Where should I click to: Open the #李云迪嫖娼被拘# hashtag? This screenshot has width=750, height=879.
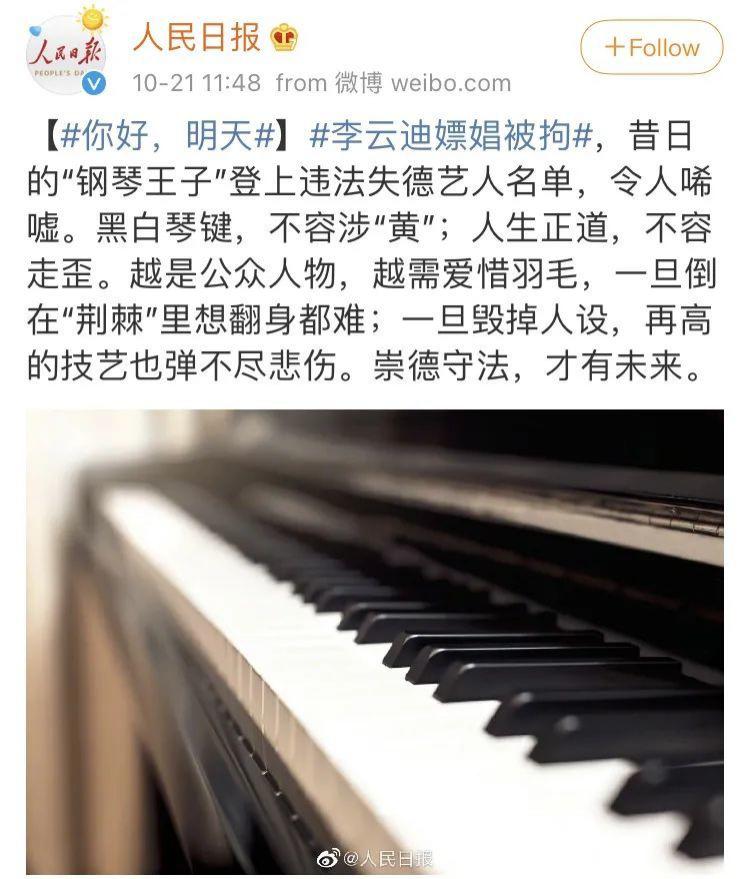click(451, 135)
